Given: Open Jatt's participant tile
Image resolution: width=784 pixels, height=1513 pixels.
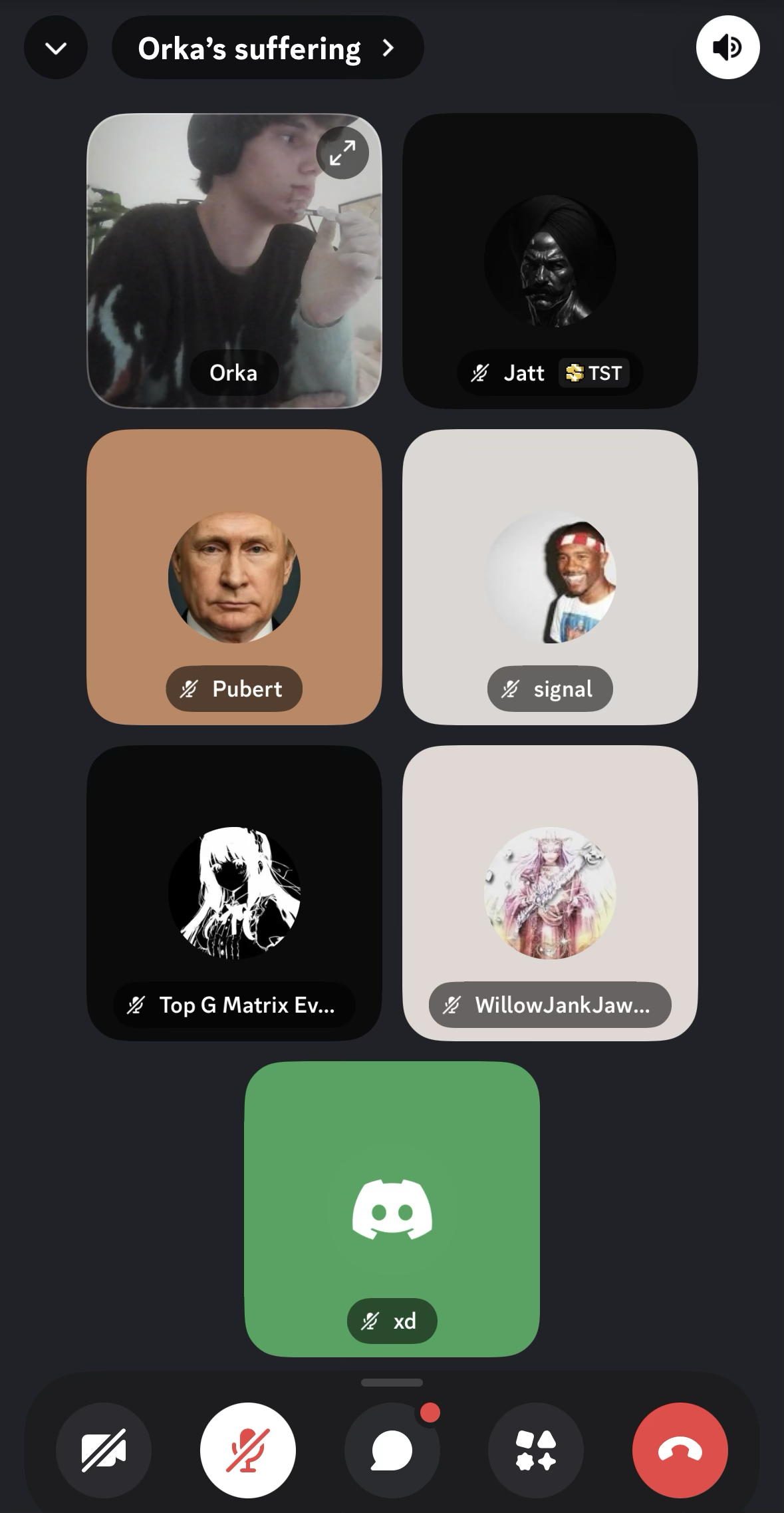Looking at the screenshot, I should pyautogui.click(x=550, y=260).
